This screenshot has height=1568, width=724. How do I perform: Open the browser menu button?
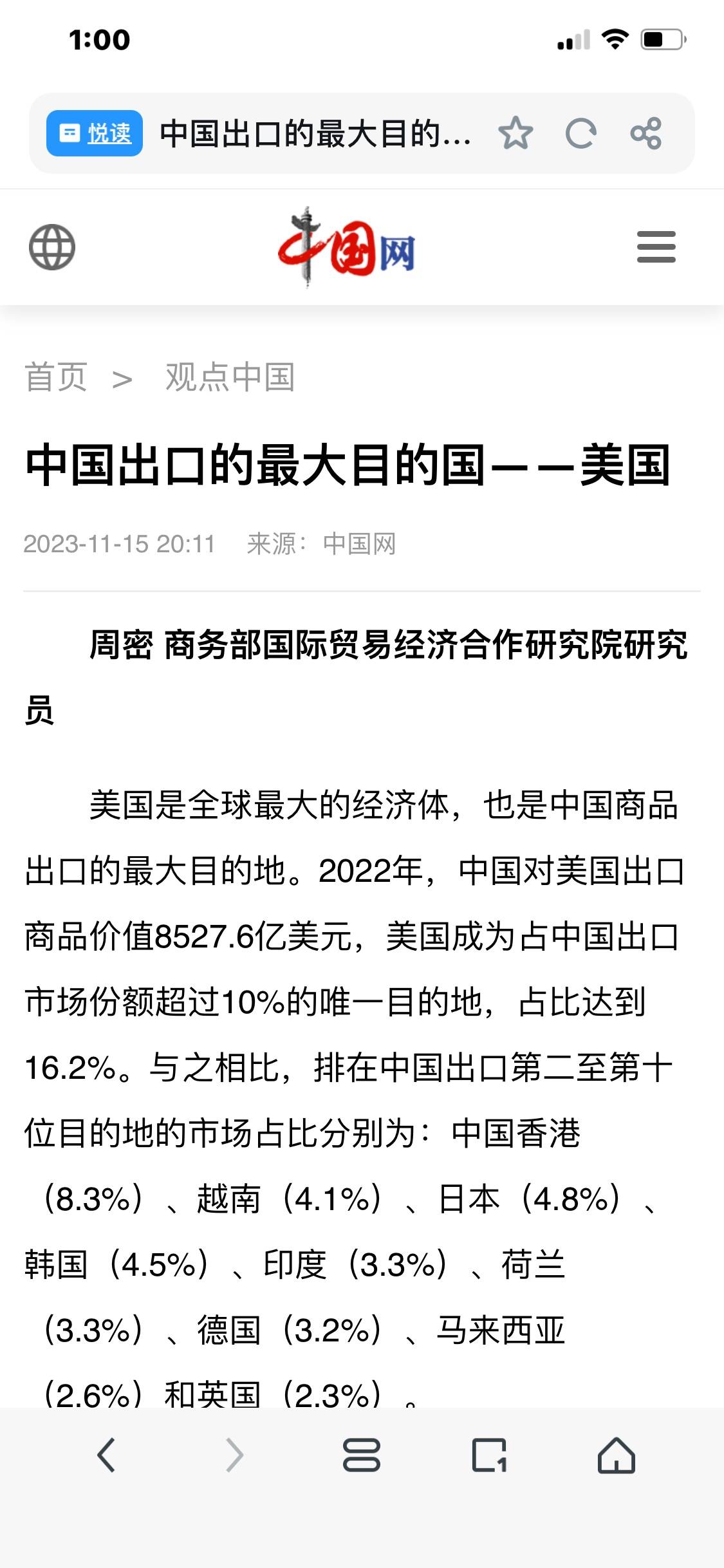(x=362, y=1455)
